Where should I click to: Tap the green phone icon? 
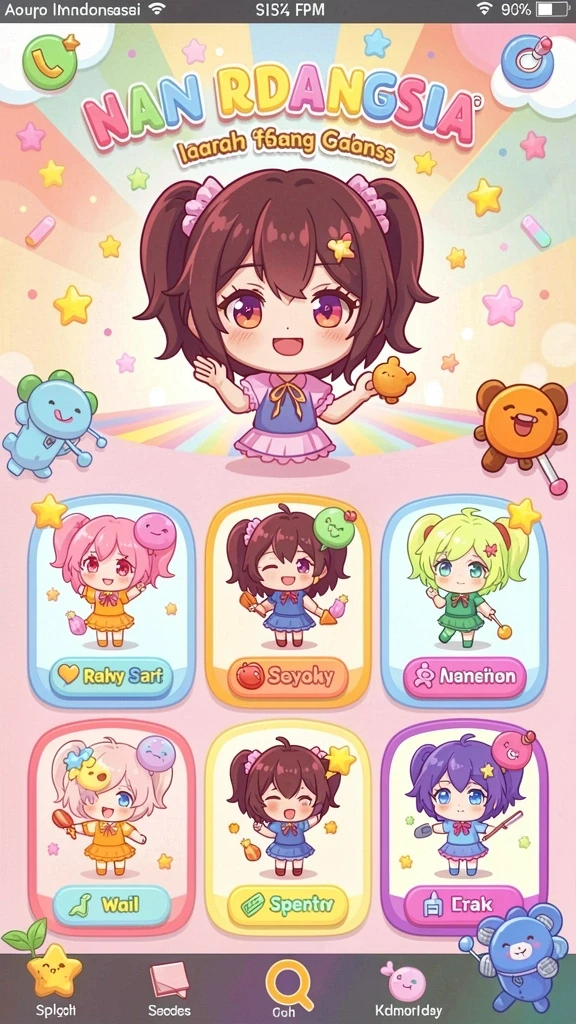[50, 61]
